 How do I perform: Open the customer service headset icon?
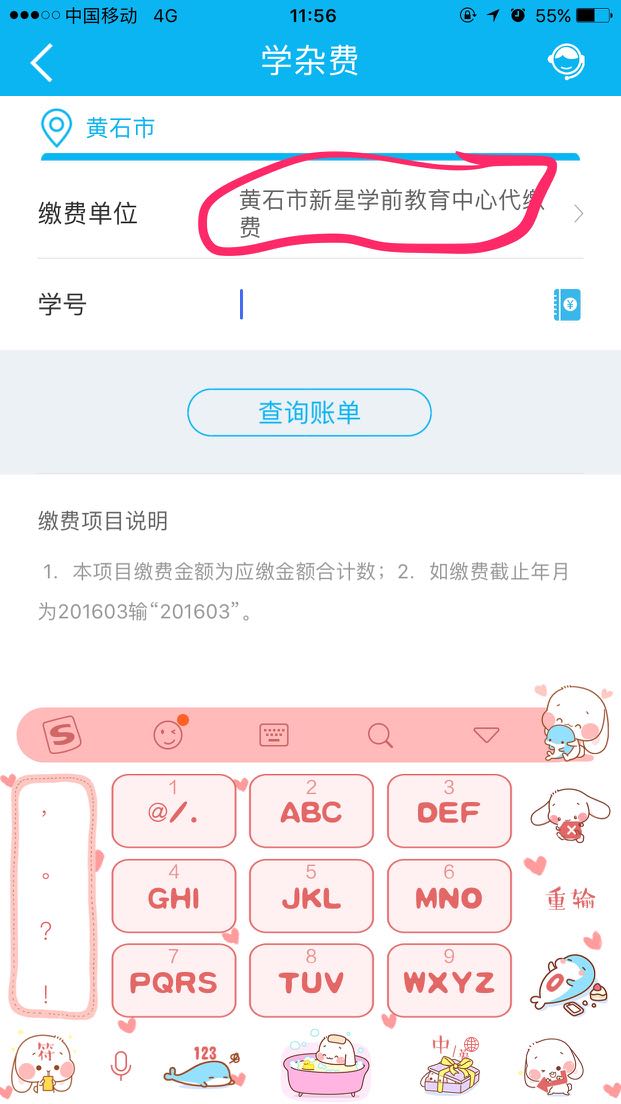567,62
